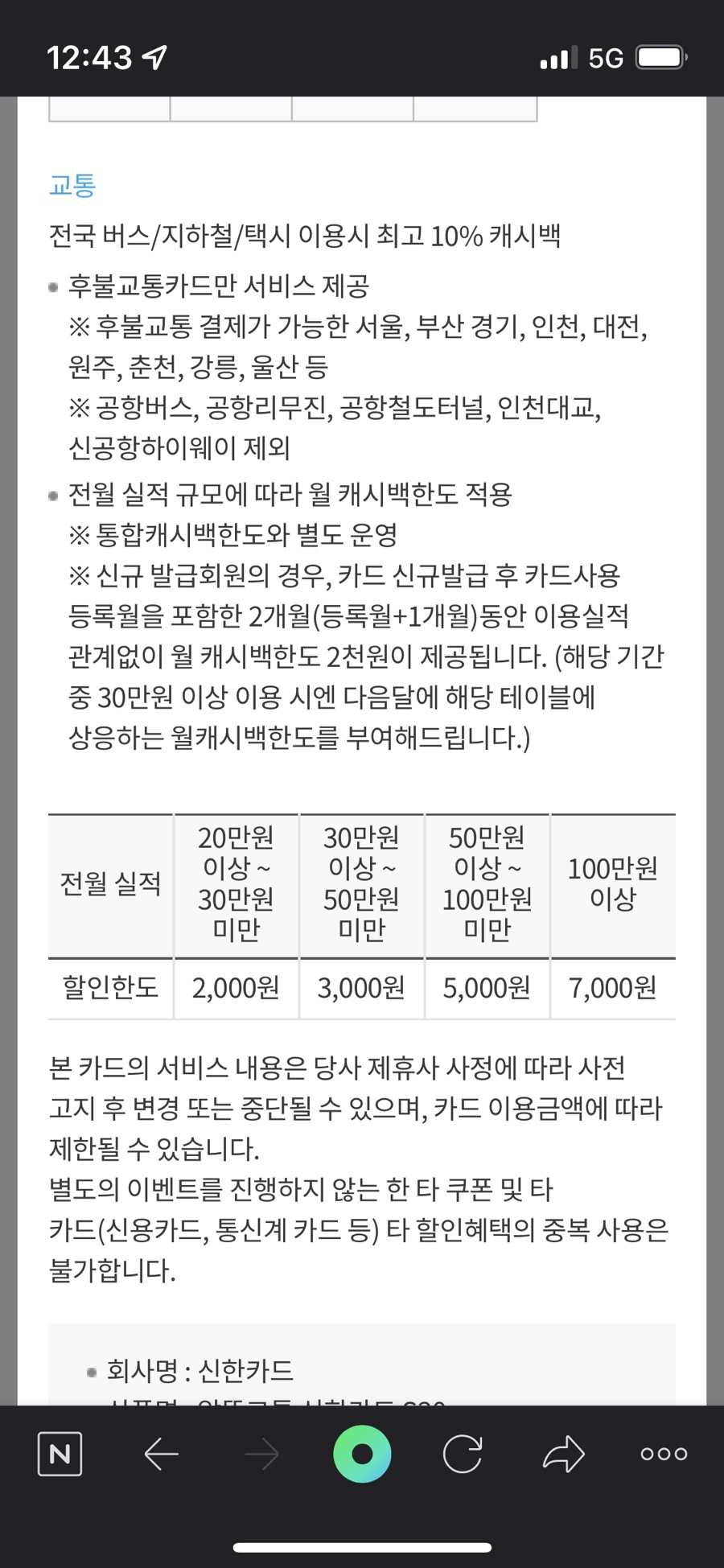
Task: Open the three-dot more menu
Action: (664, 1454)
